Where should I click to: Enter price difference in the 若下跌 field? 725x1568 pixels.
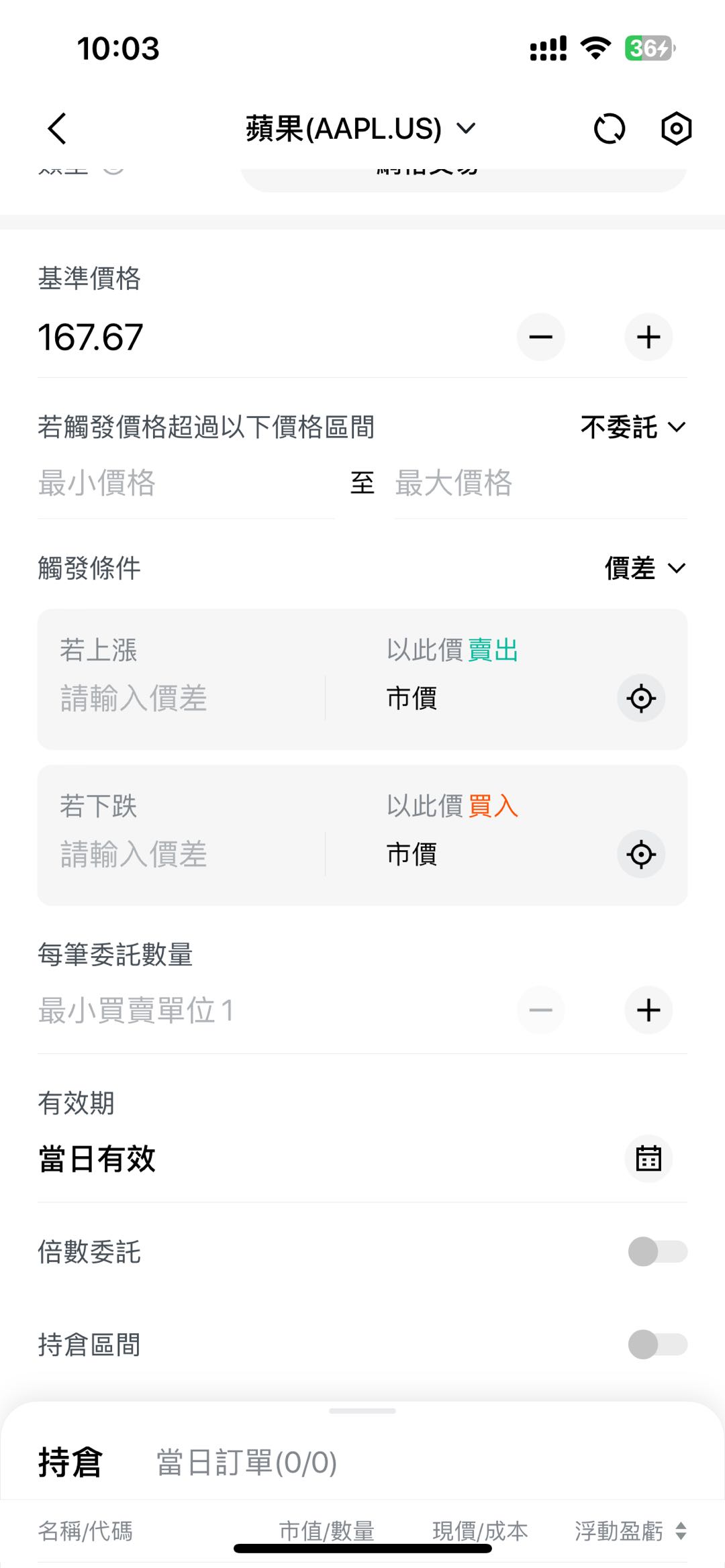pos(181,855)
